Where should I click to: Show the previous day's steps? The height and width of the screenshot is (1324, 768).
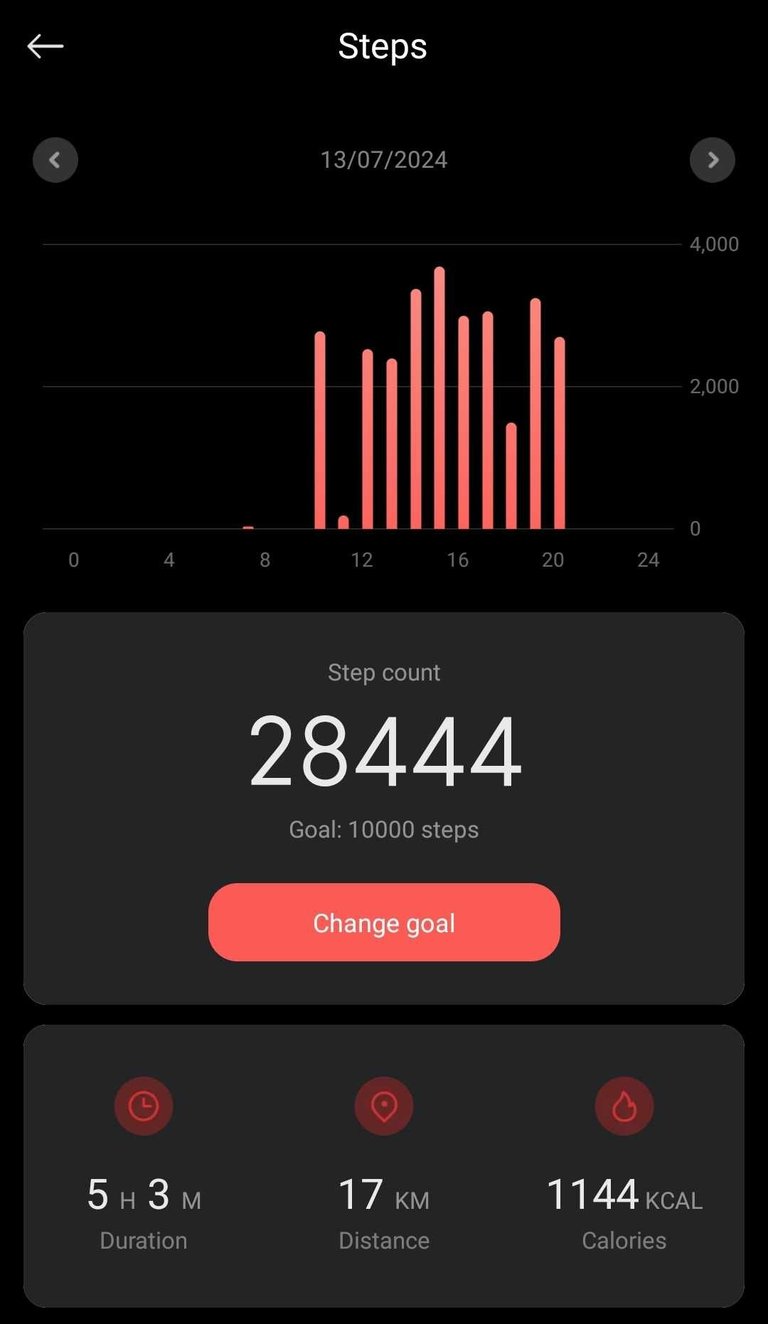point(55,160)
